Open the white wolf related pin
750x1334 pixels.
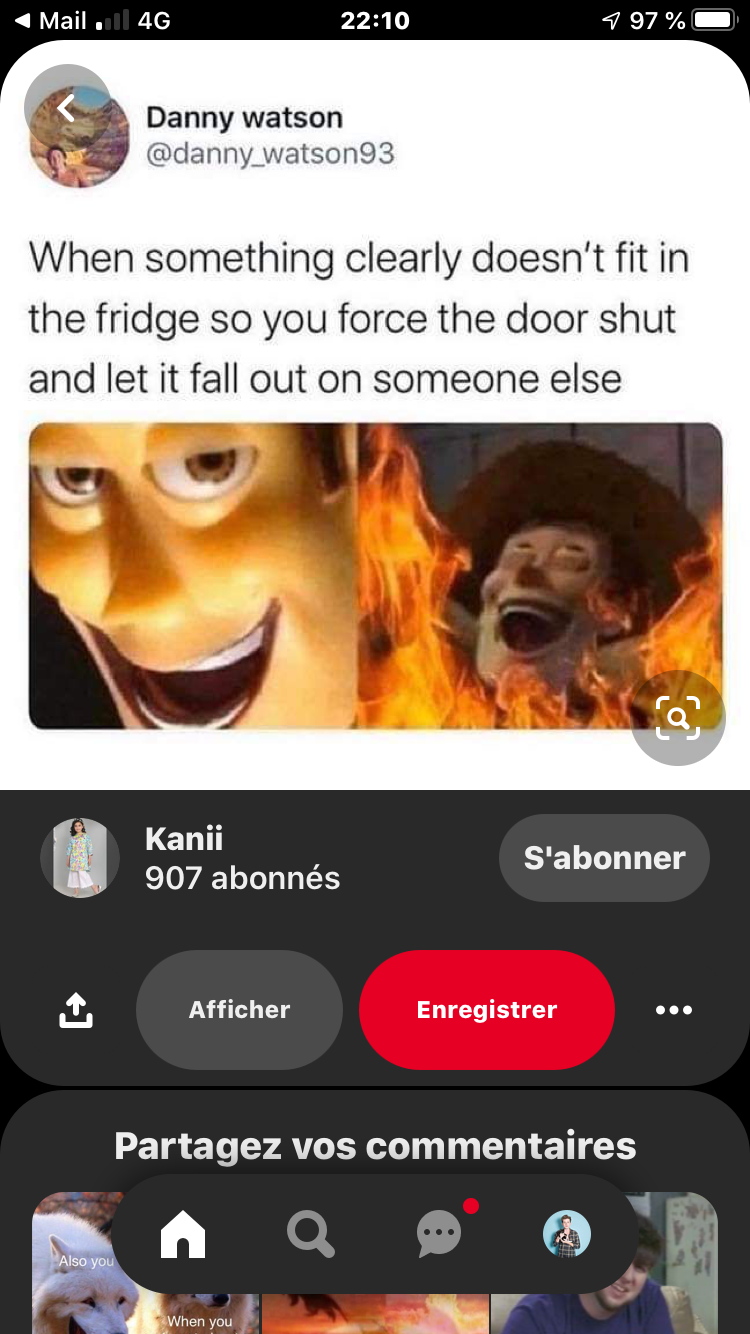click(x=70, y=1270)
